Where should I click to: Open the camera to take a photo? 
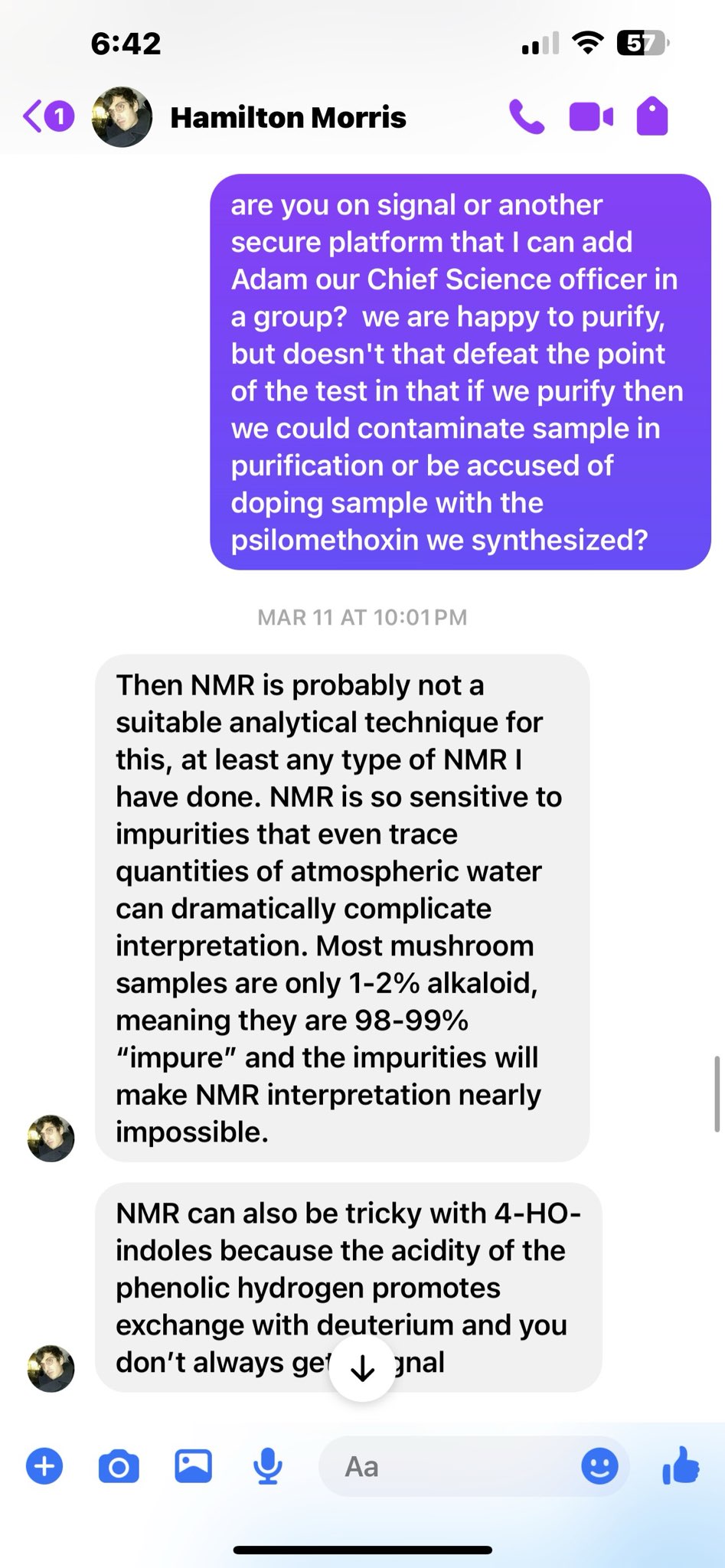(119, 1466)
